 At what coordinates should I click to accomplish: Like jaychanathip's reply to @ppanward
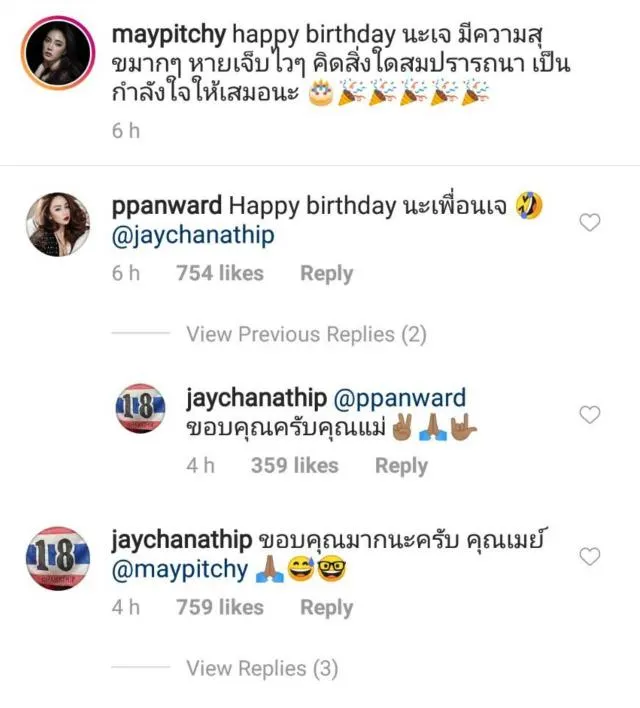point(590,414)
